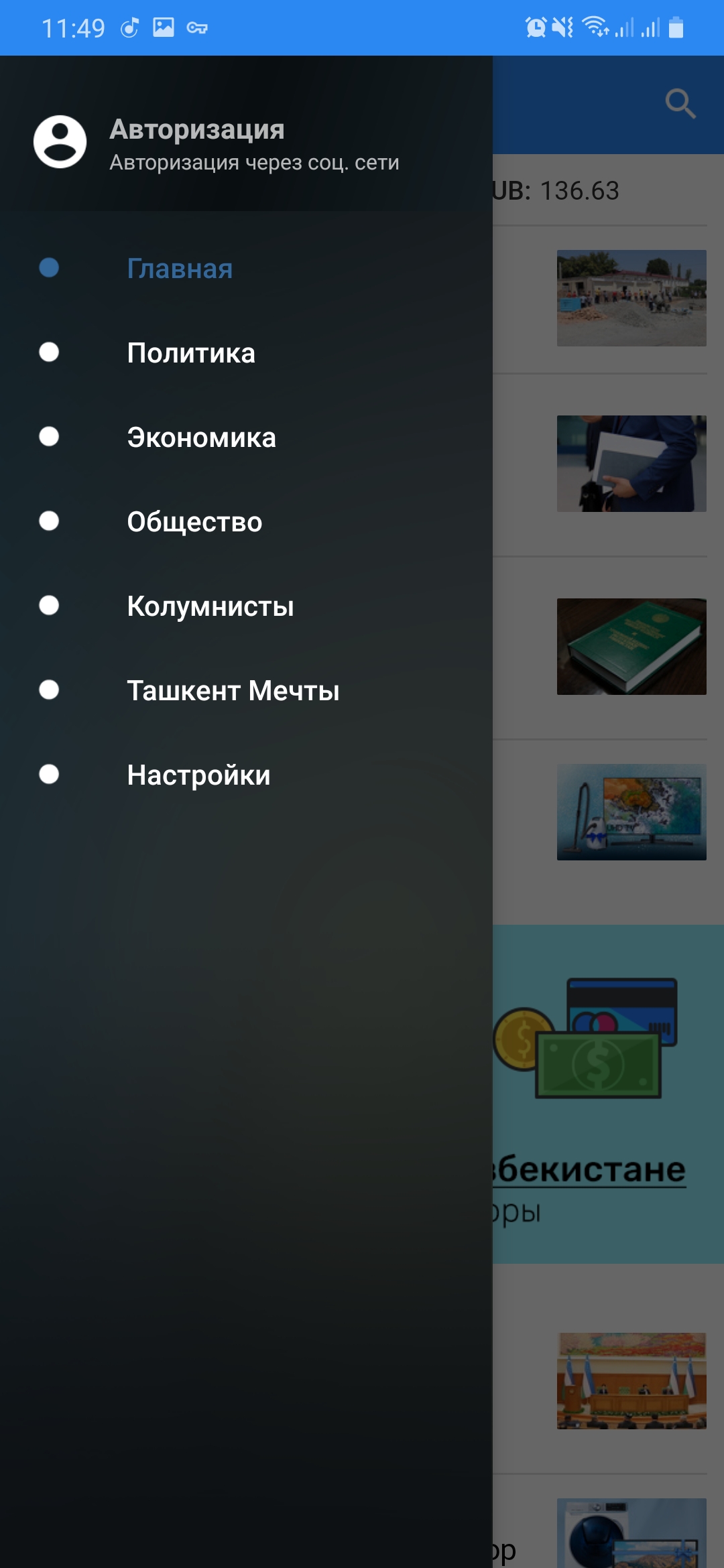The height and width of the screenshot is (1568, 724).
Task: Open the Общество section
Action: click(x=194, y=522)
